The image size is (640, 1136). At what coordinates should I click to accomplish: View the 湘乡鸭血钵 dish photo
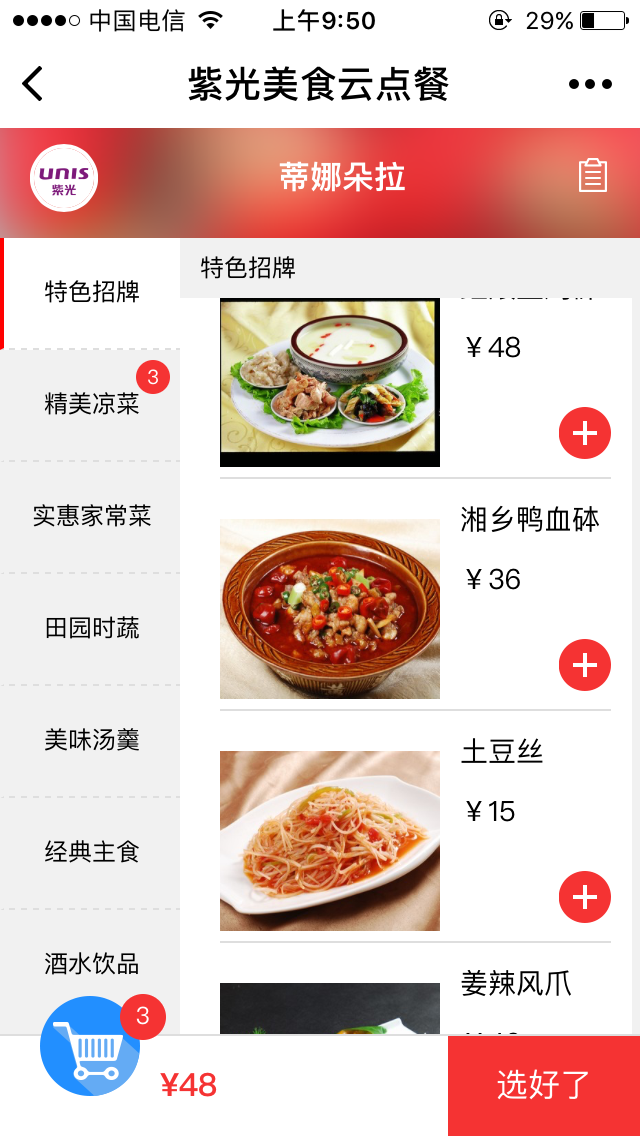tap(330, 608)
